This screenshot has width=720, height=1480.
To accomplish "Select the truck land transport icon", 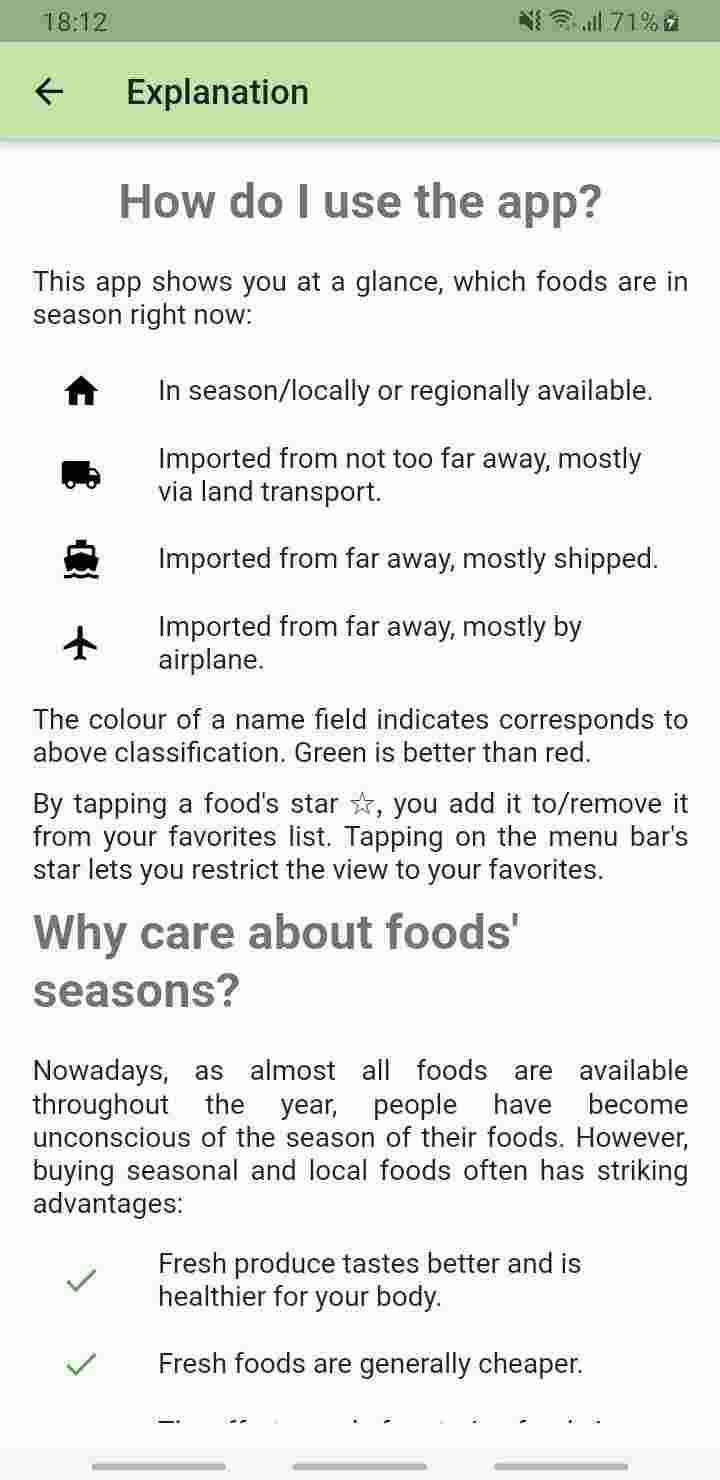I will [81, 474].
